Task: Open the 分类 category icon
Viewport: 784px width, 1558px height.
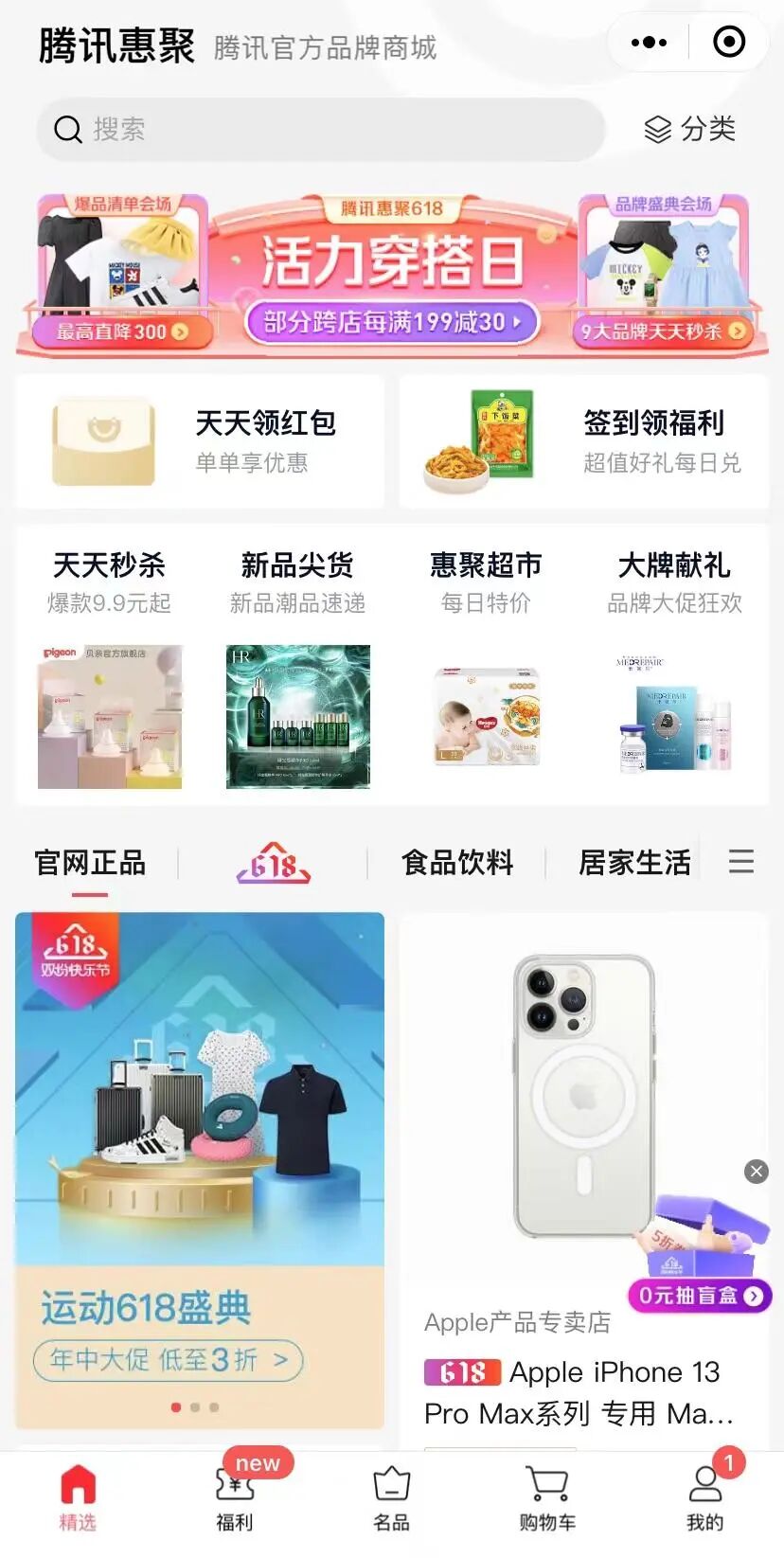Action: [x=688, y=129]
